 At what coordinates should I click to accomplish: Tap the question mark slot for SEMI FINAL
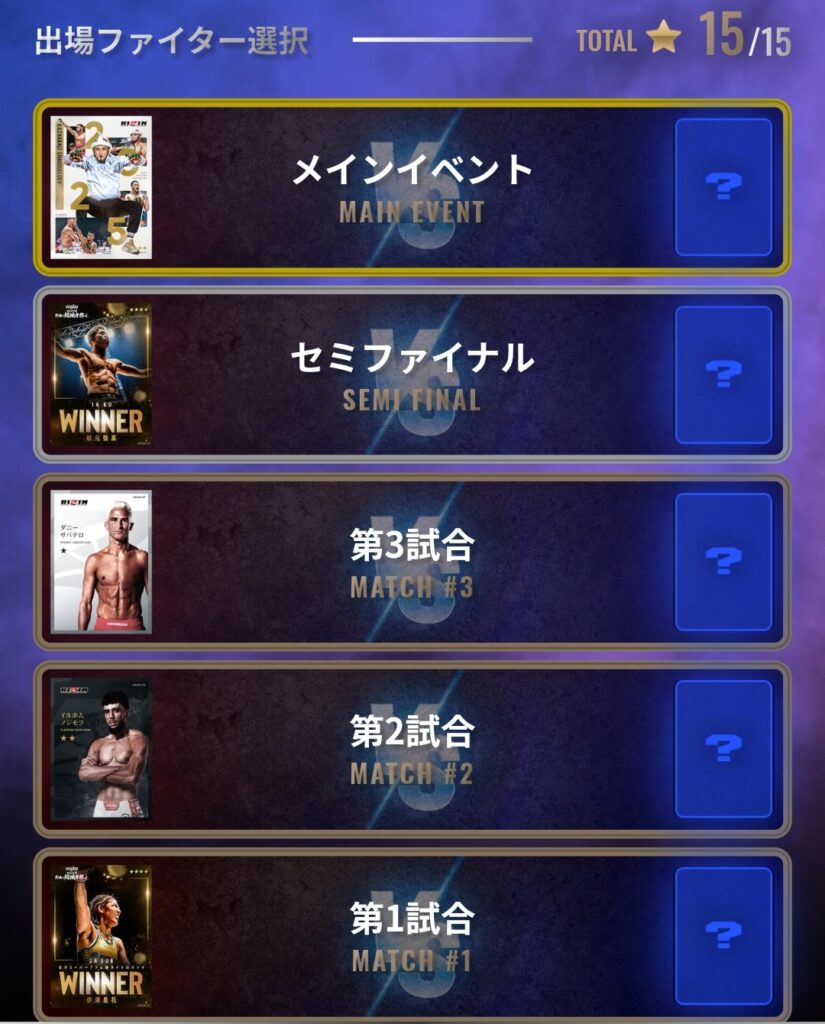(723, 374)
